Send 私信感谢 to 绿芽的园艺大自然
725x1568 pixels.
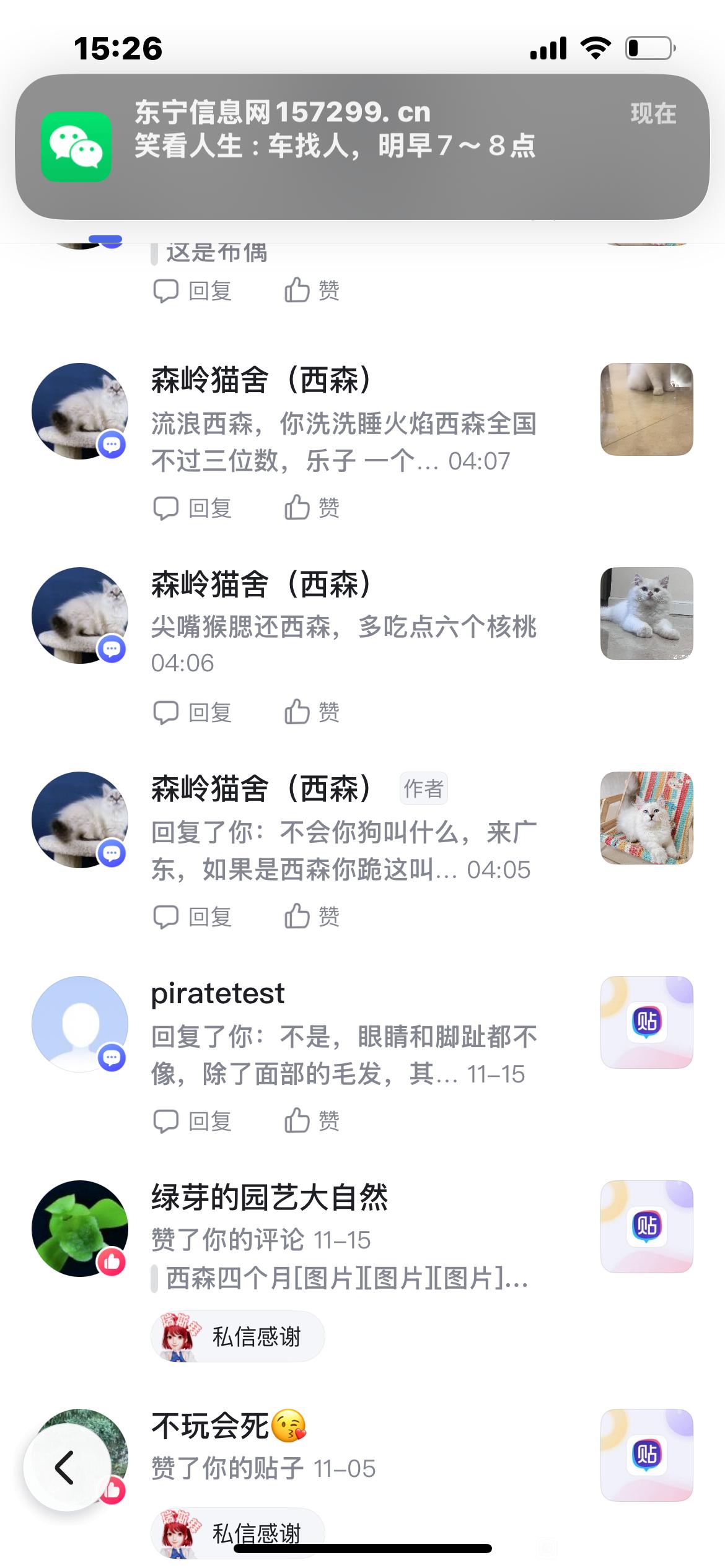pos(238,1336)
